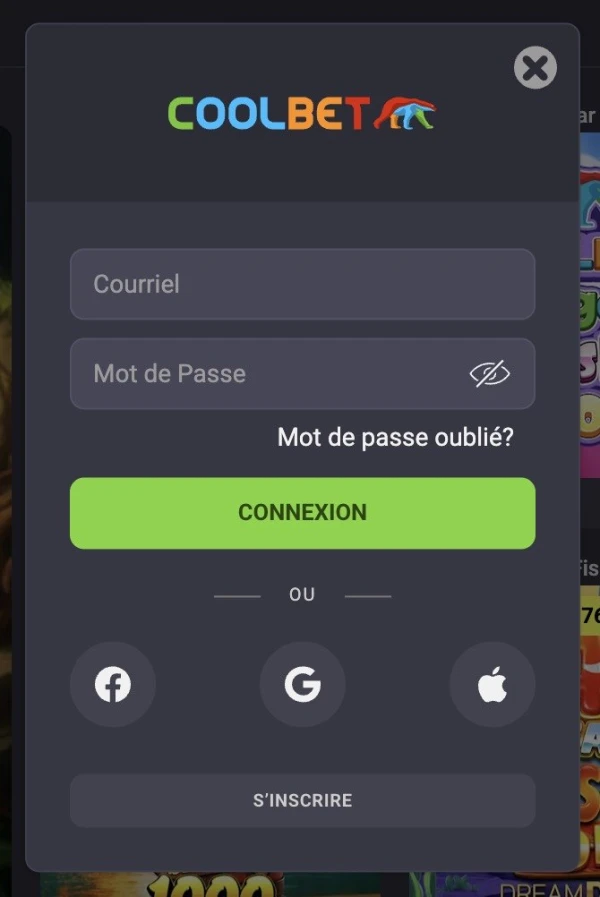Sign in with Google
600x897 pixels.
pyautogui.click(x=302, y=684)
